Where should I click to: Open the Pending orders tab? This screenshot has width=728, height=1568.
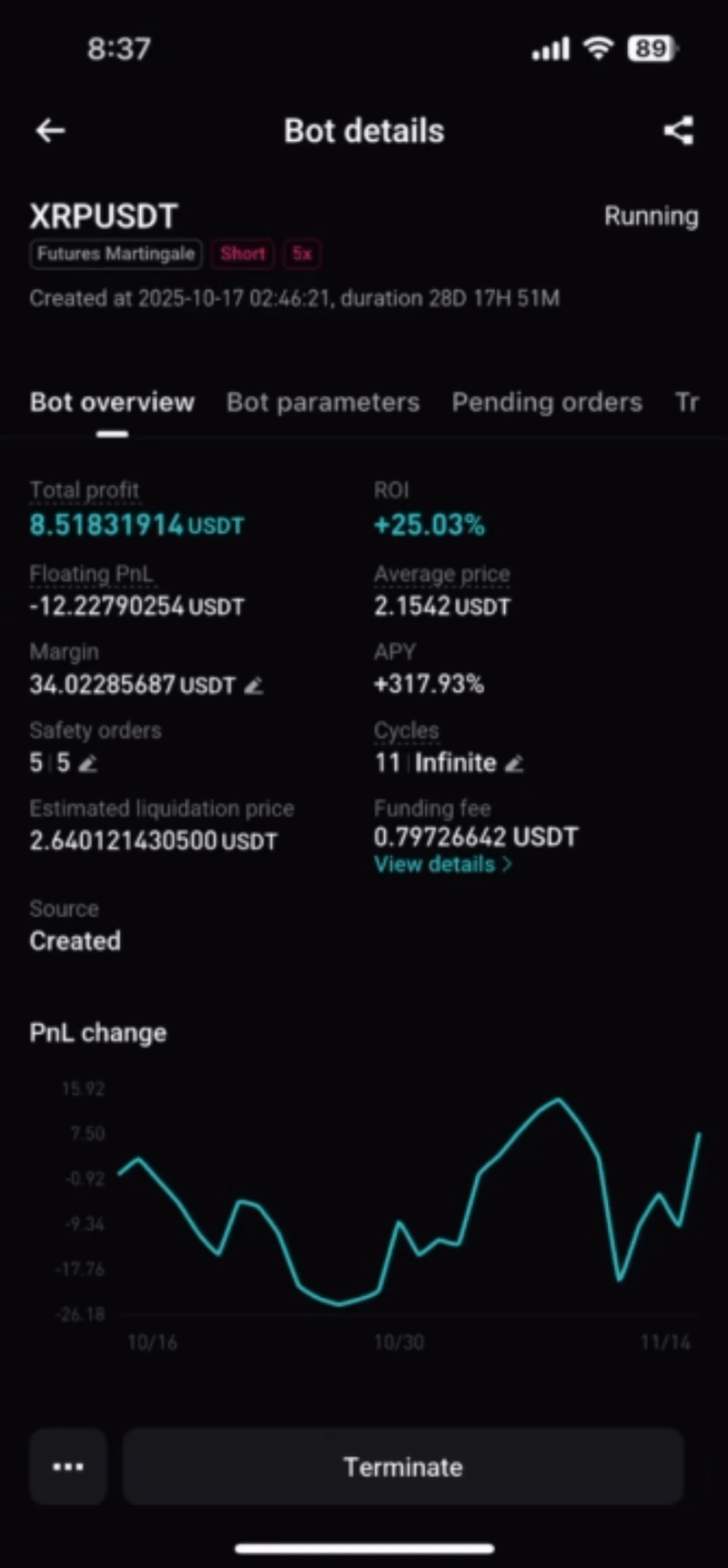point(547,402)
